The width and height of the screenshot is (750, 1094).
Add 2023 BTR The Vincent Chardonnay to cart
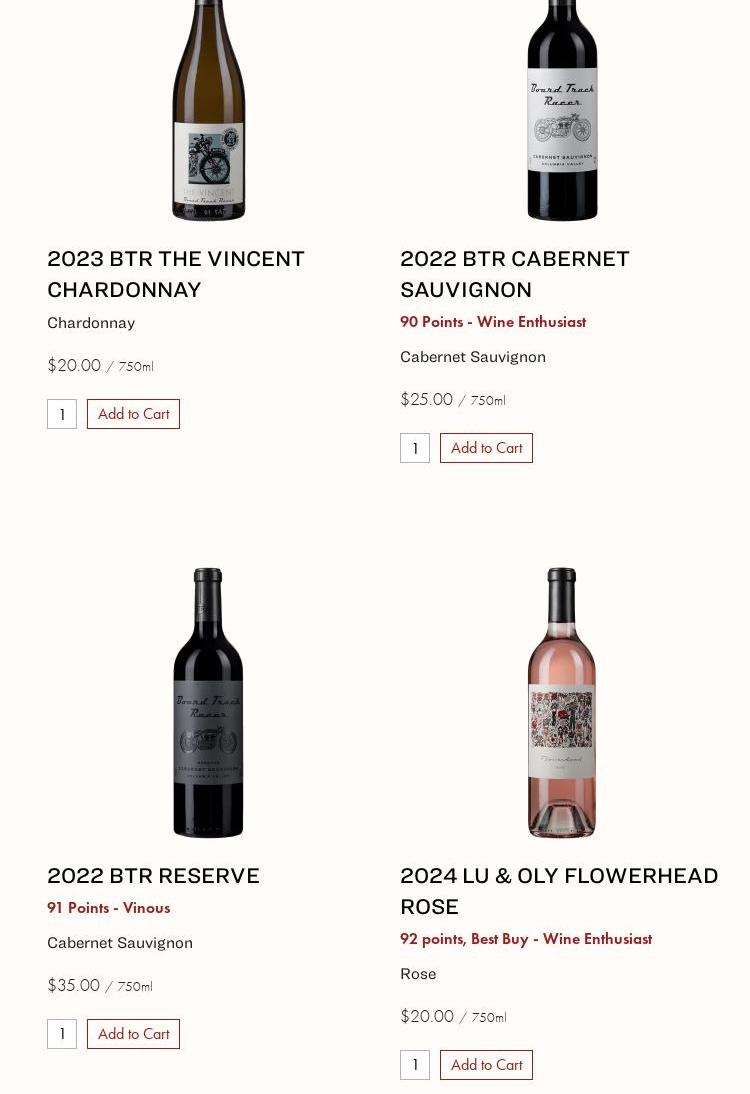133,413
